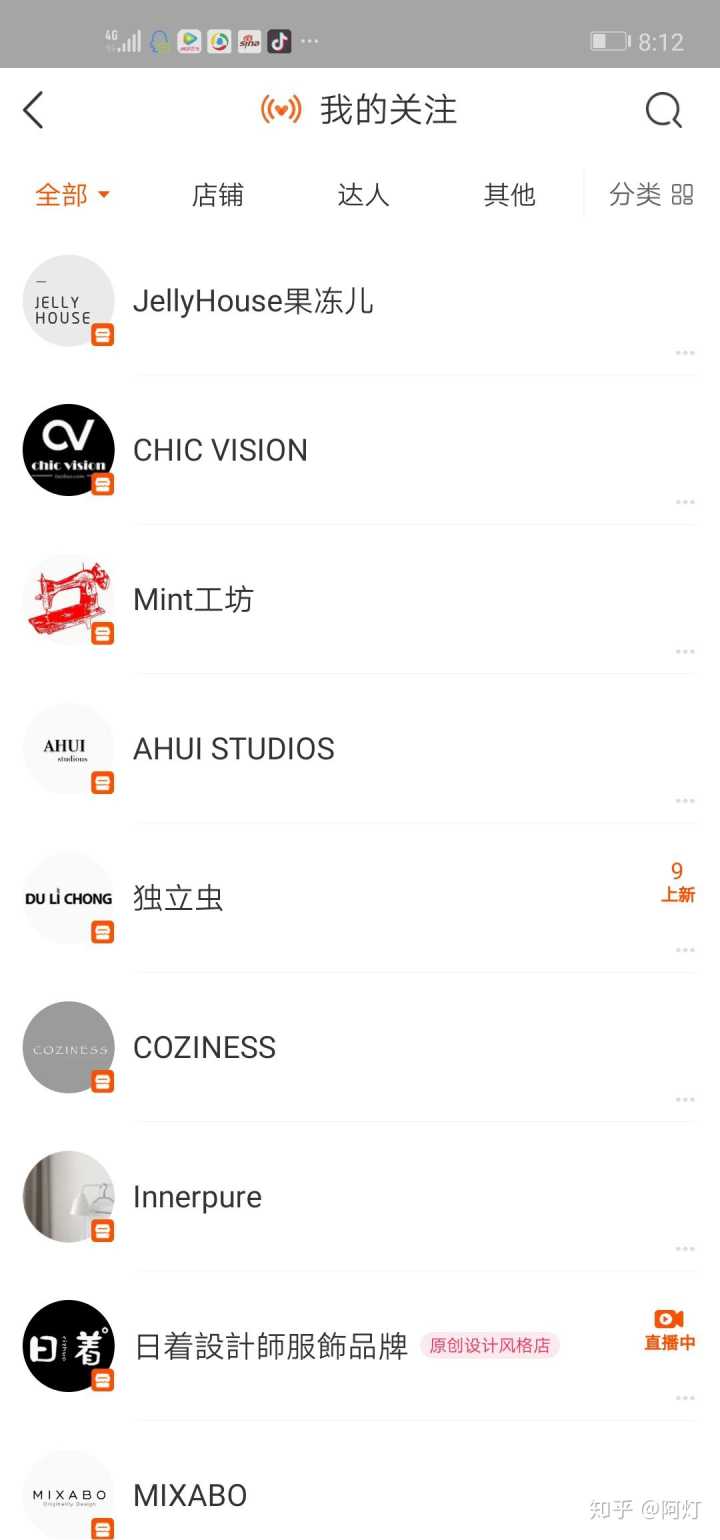This screenshot has width=720, height=1540.
Task: Switch to the 达人 tab
Action: [x=363, y=195]
